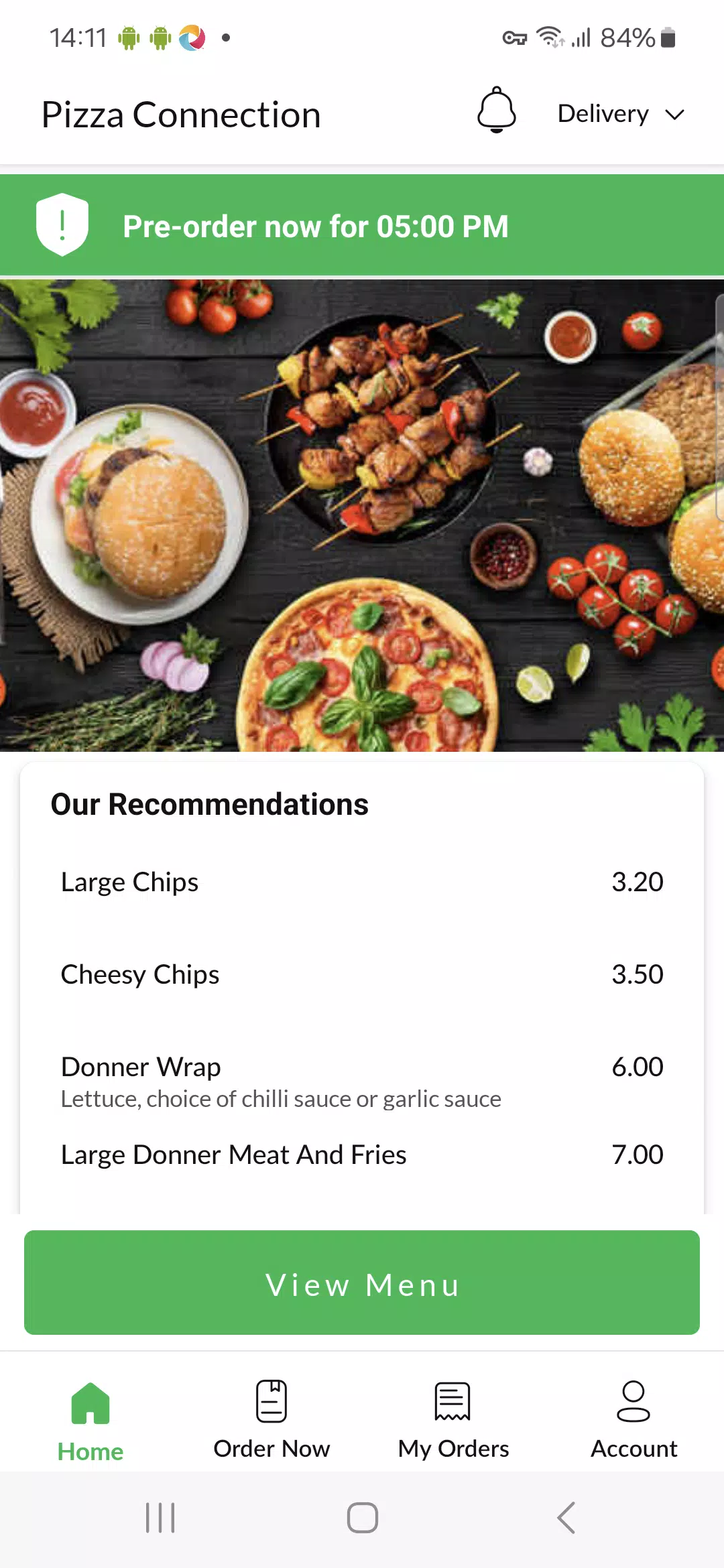Open the My Orders tab

point(453,1421)
